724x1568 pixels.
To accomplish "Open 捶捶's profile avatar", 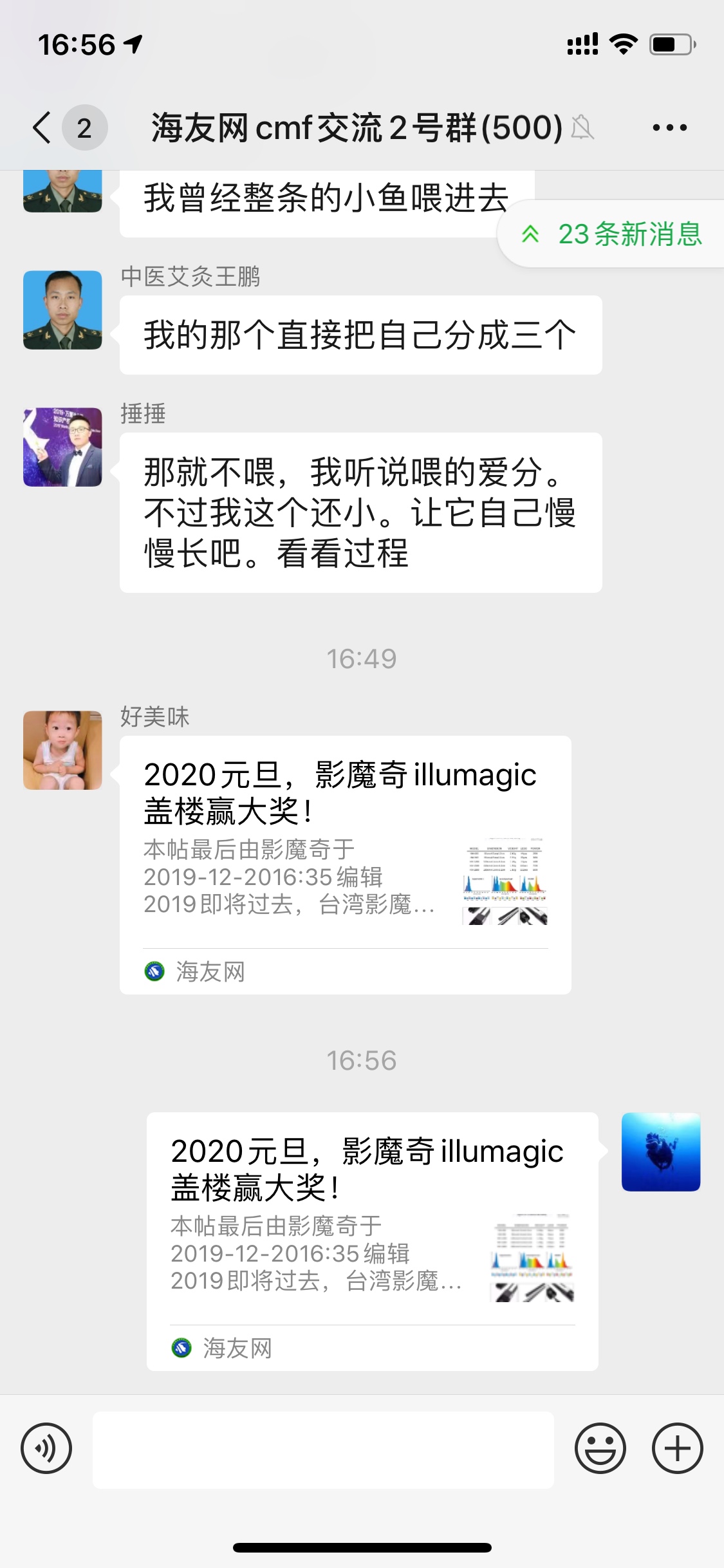I will click(x=62, y=447).
